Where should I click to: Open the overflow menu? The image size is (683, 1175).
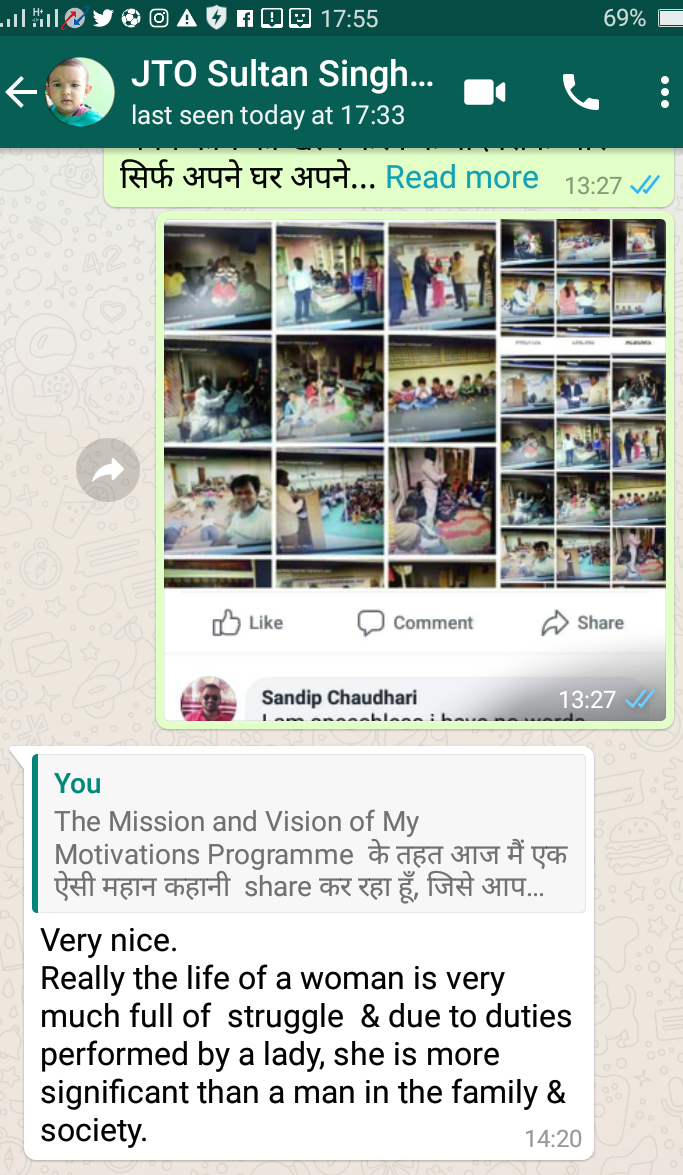coord(664,93)
